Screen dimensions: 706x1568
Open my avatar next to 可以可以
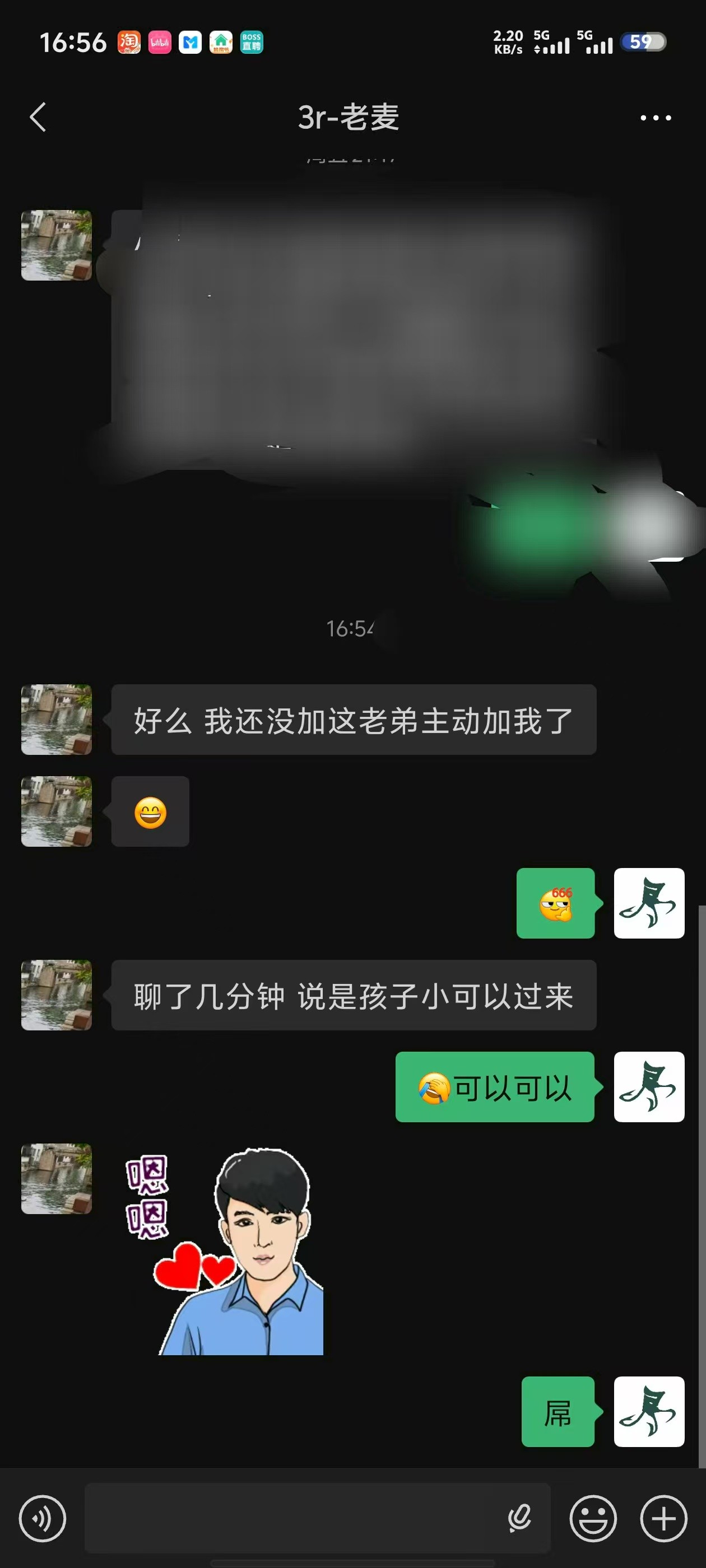point(649,1086)
